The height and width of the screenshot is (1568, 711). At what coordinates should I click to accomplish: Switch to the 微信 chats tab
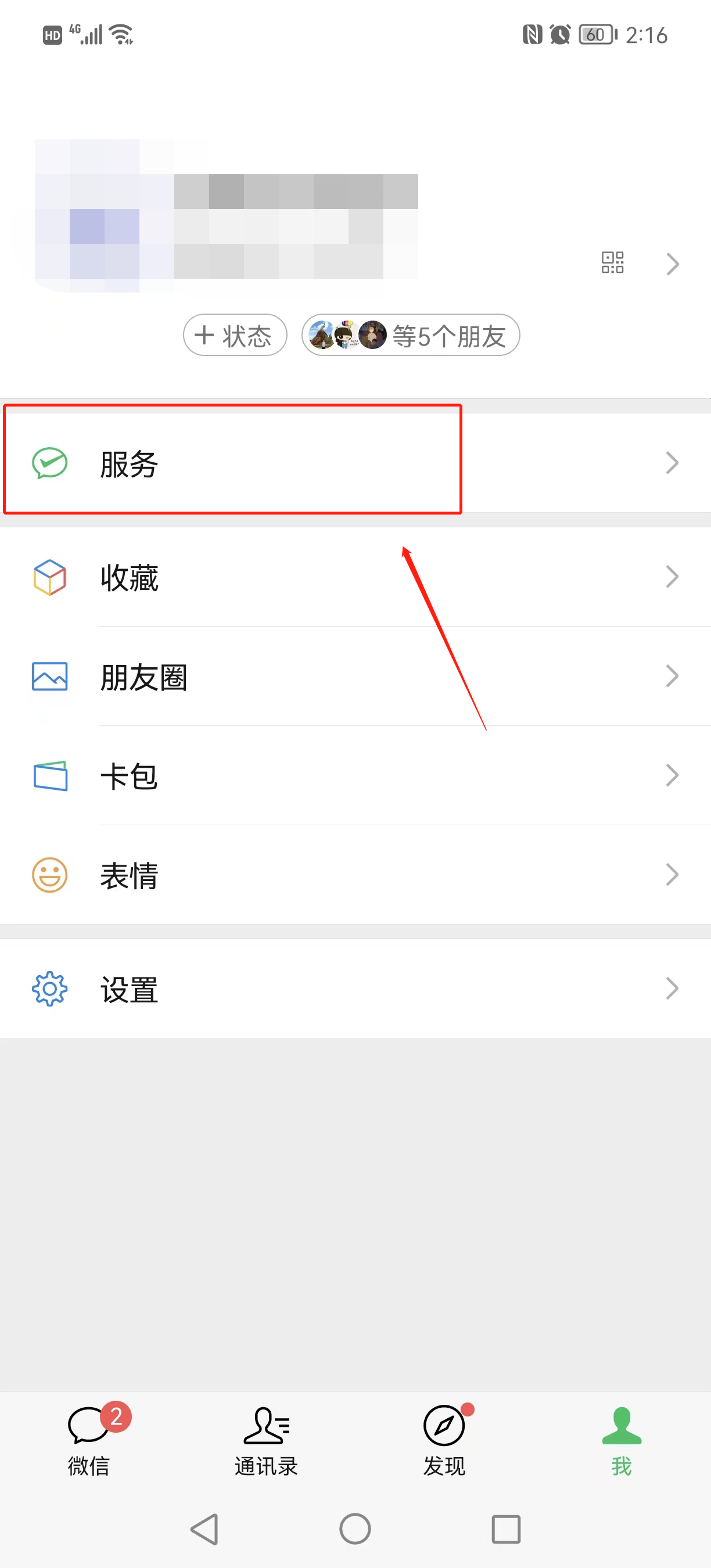(x=89, y=1440)
